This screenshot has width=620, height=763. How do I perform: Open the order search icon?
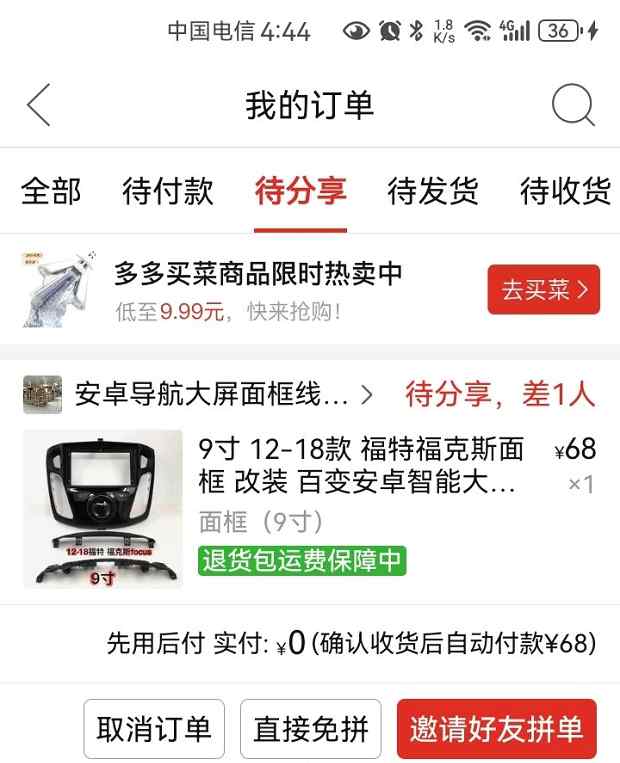click(573, 105)
